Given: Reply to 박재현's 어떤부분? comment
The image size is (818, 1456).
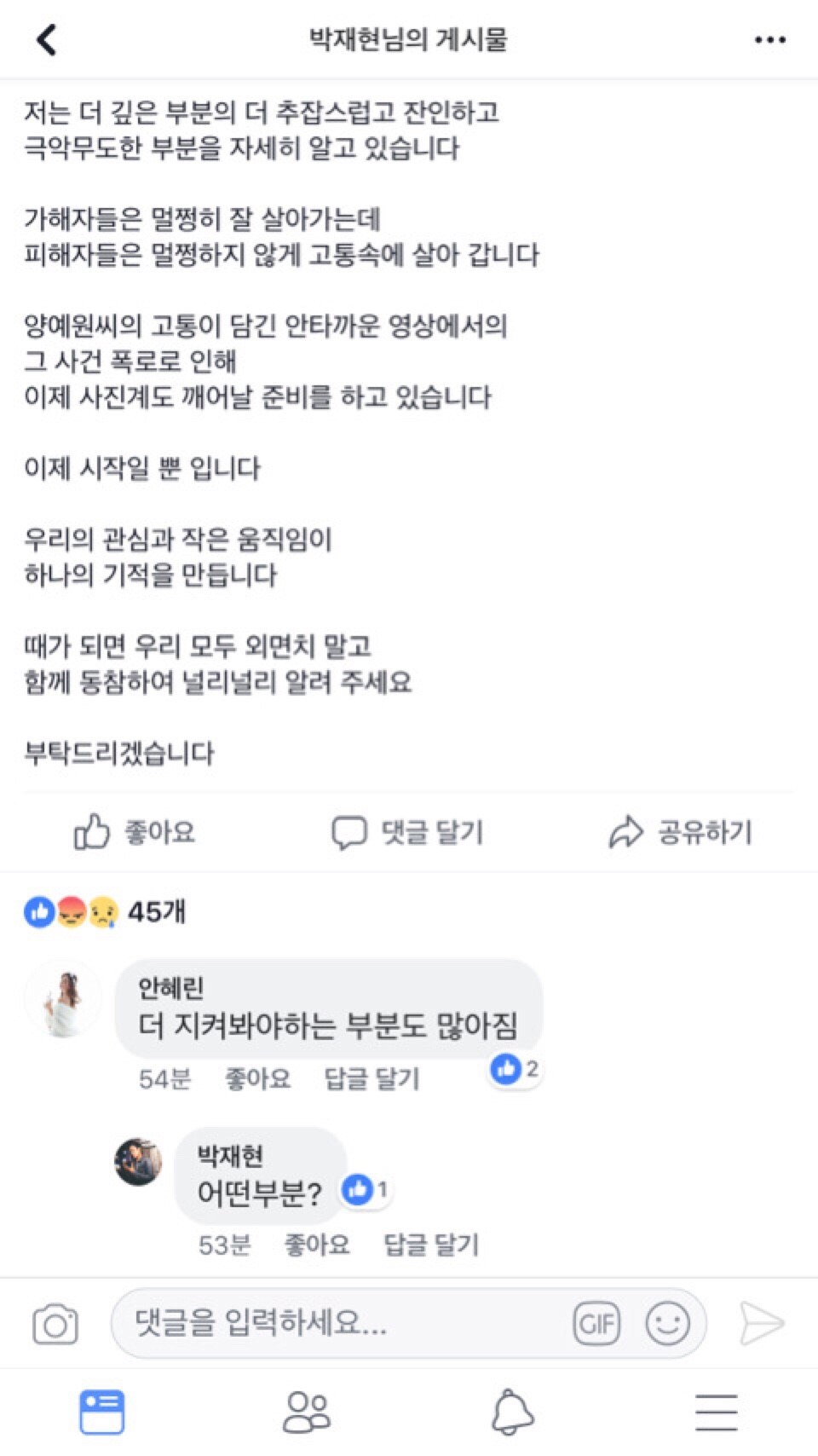Looking at the screenshot, I should 431,1245.
